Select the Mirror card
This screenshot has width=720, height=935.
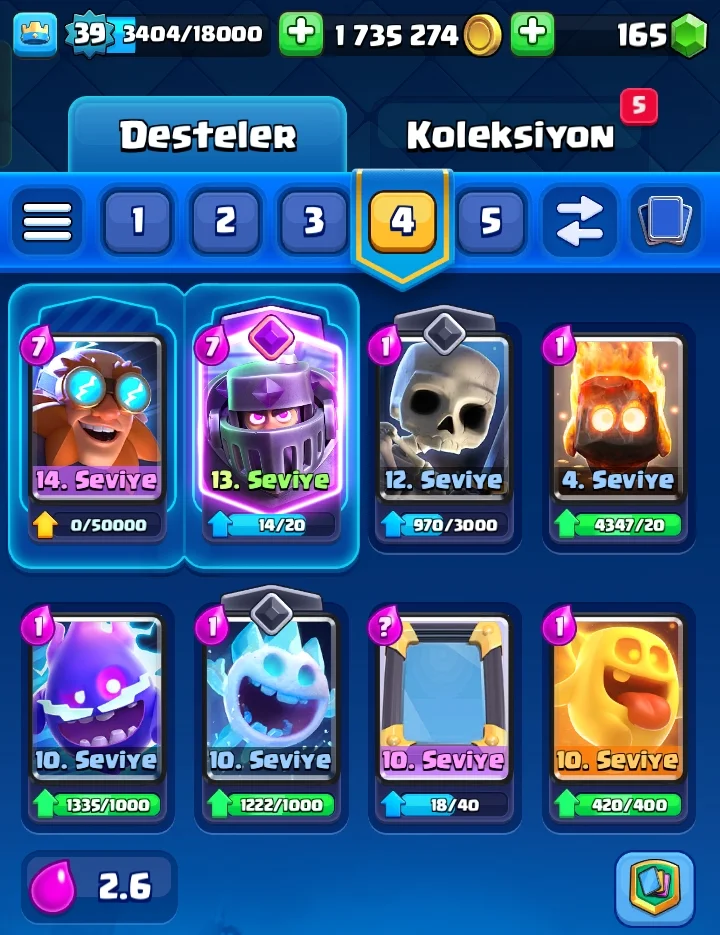point(443,700)
